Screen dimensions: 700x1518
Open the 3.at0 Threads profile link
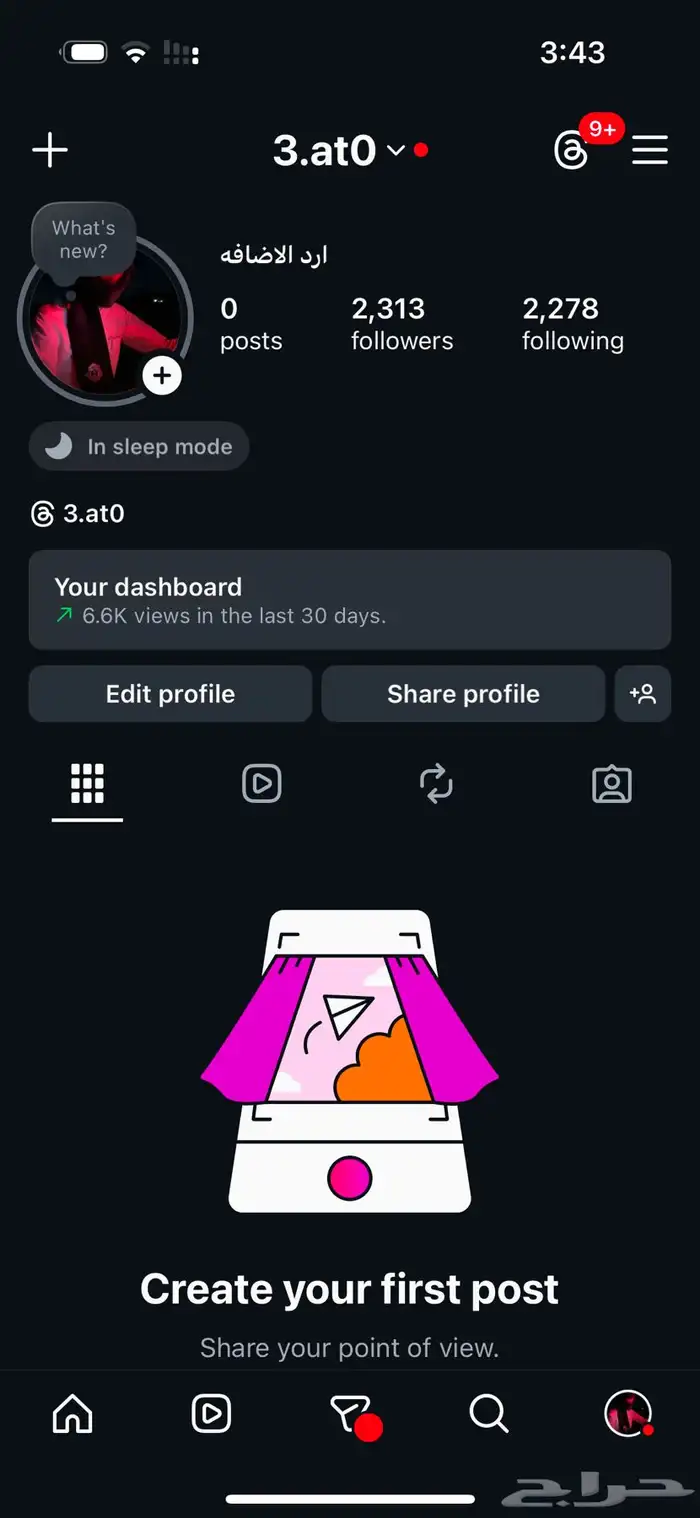[78, 514]
